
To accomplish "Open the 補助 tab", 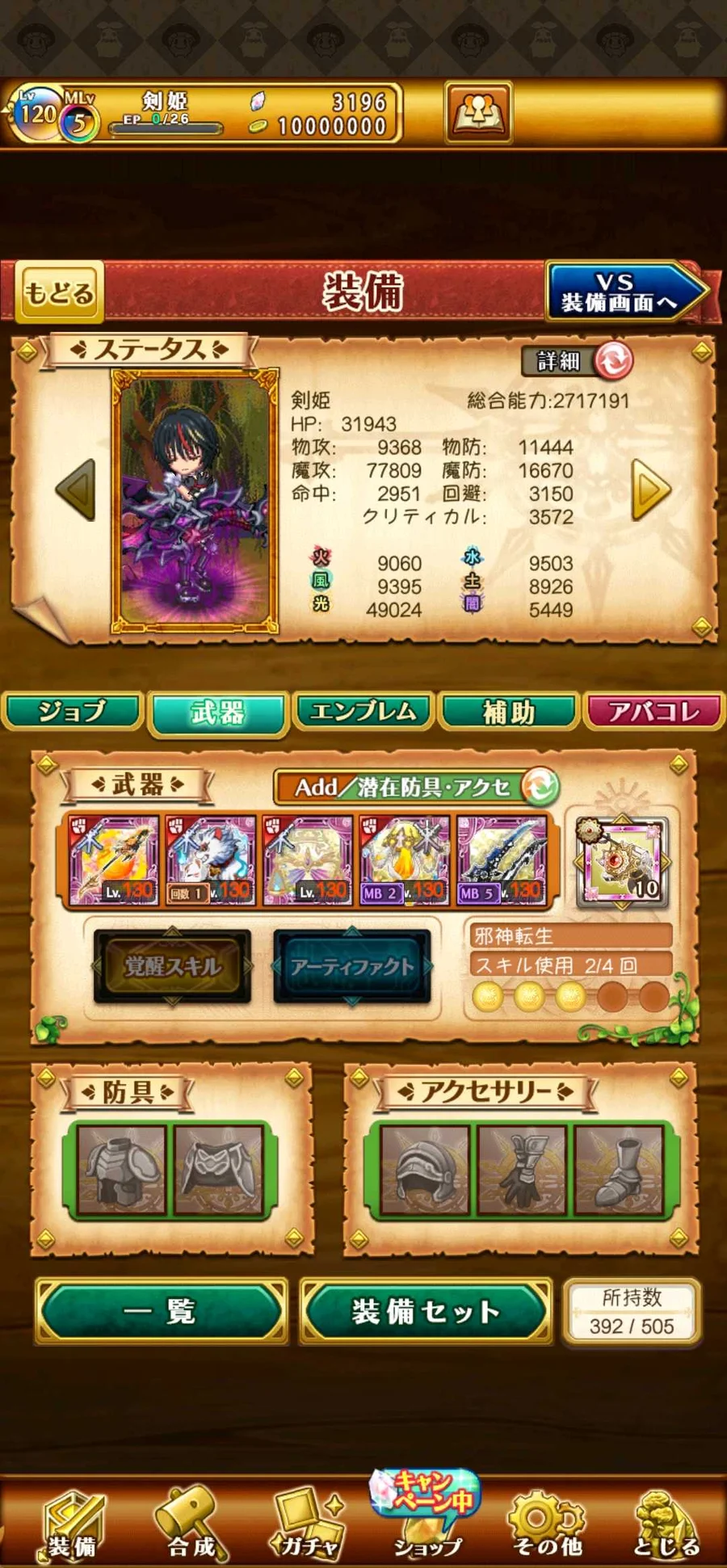I will coord(508,712).
